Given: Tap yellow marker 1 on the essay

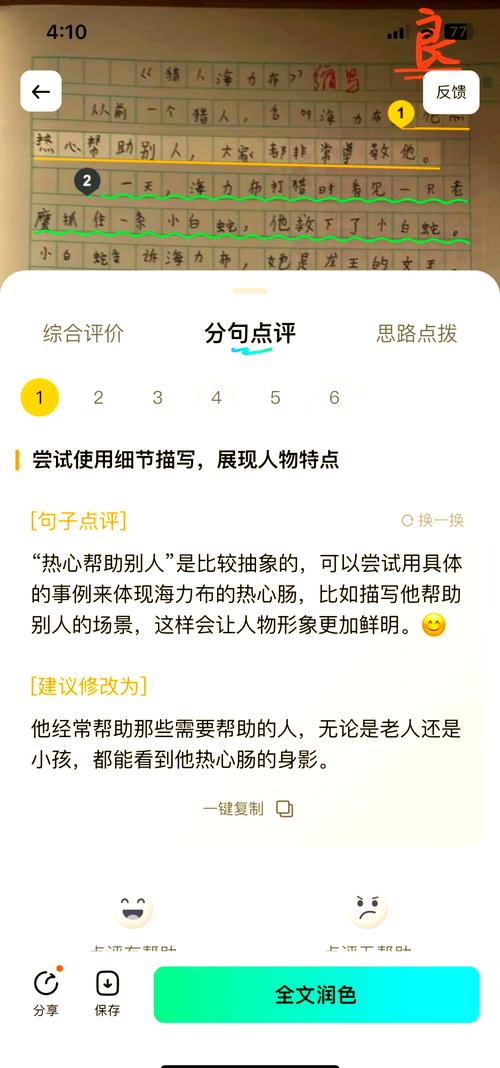Looking at the screenshot, I should (x=401, y=114).
